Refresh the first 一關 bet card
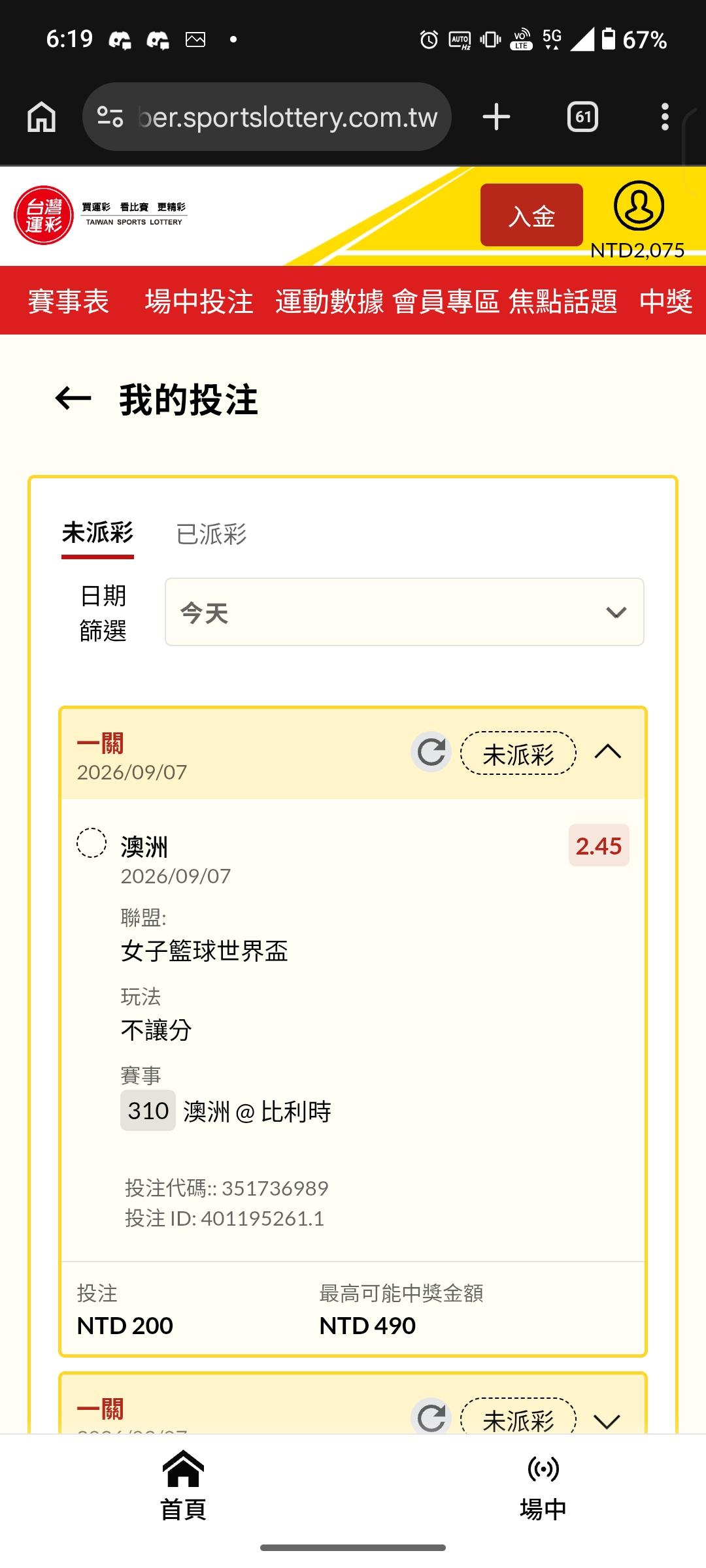Screen dimensions: 706x1568 coord(431,752)
